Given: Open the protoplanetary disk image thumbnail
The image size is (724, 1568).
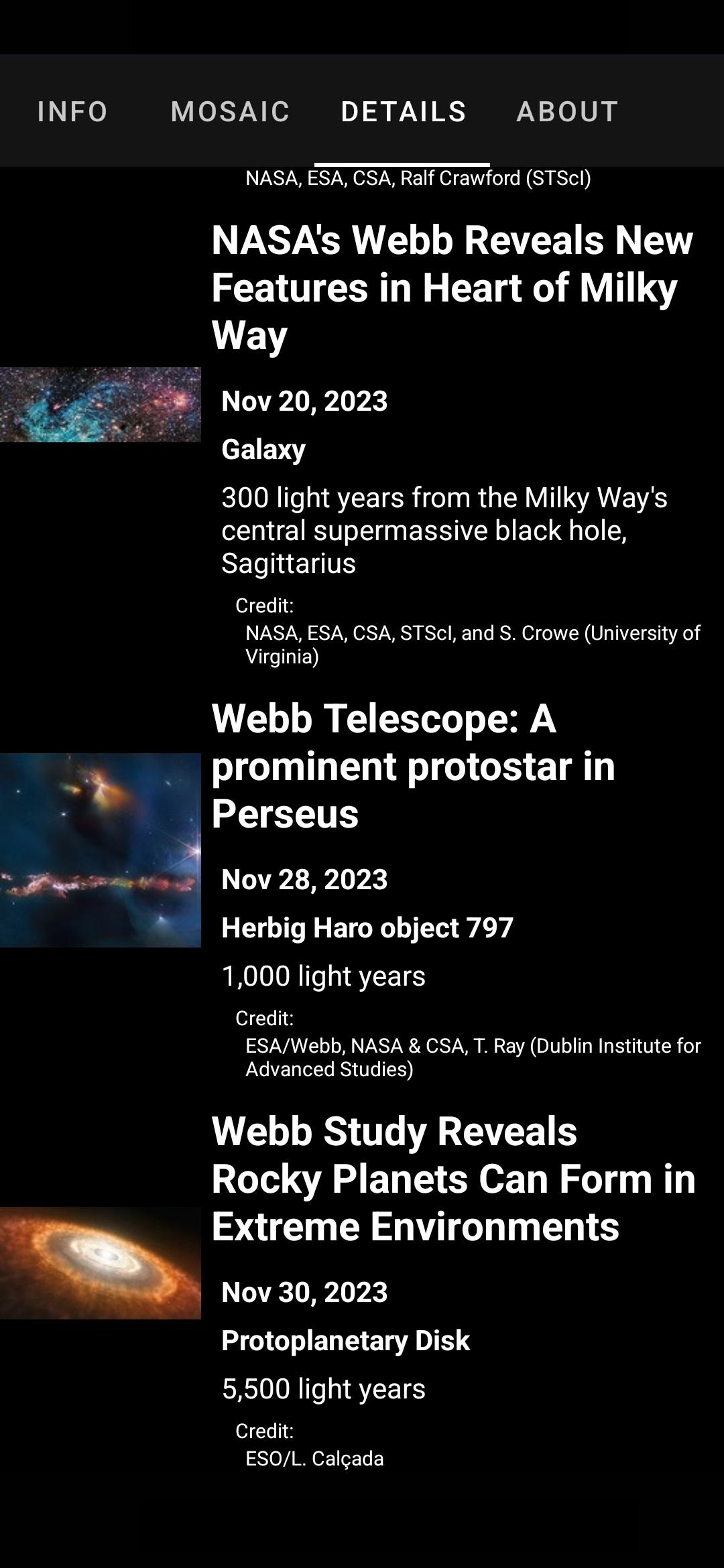Looking at the screenshot, I should click(101, 1262).
